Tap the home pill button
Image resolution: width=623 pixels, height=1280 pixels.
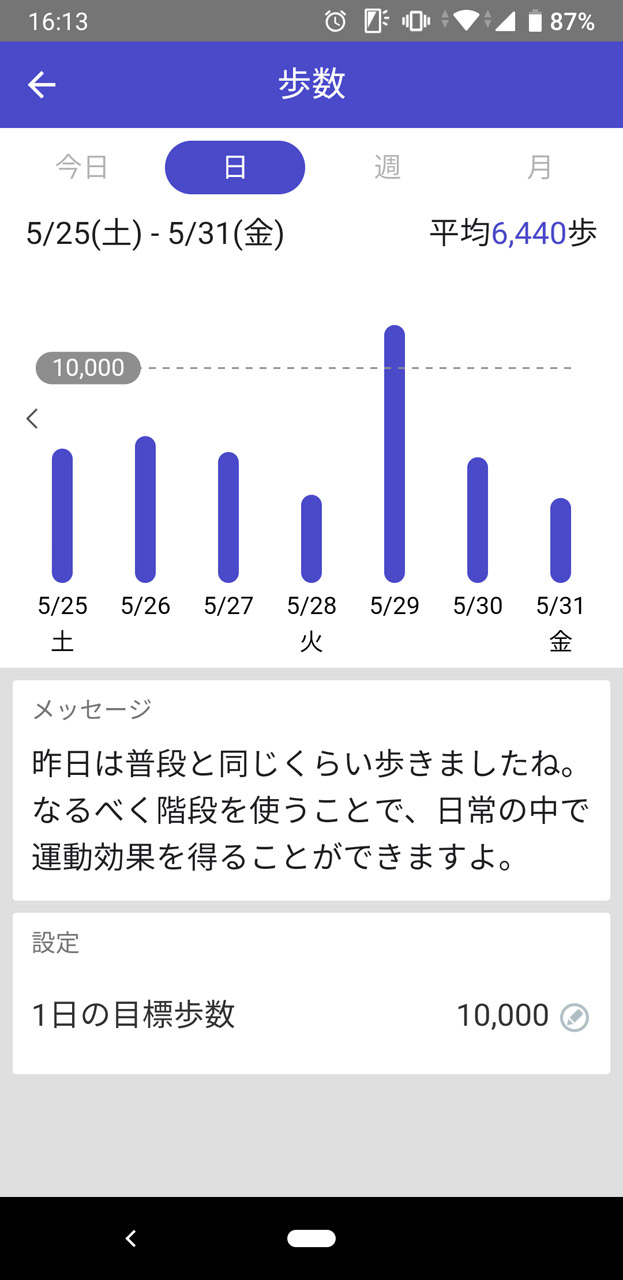pyautogui.click(x=311, y=1238)
